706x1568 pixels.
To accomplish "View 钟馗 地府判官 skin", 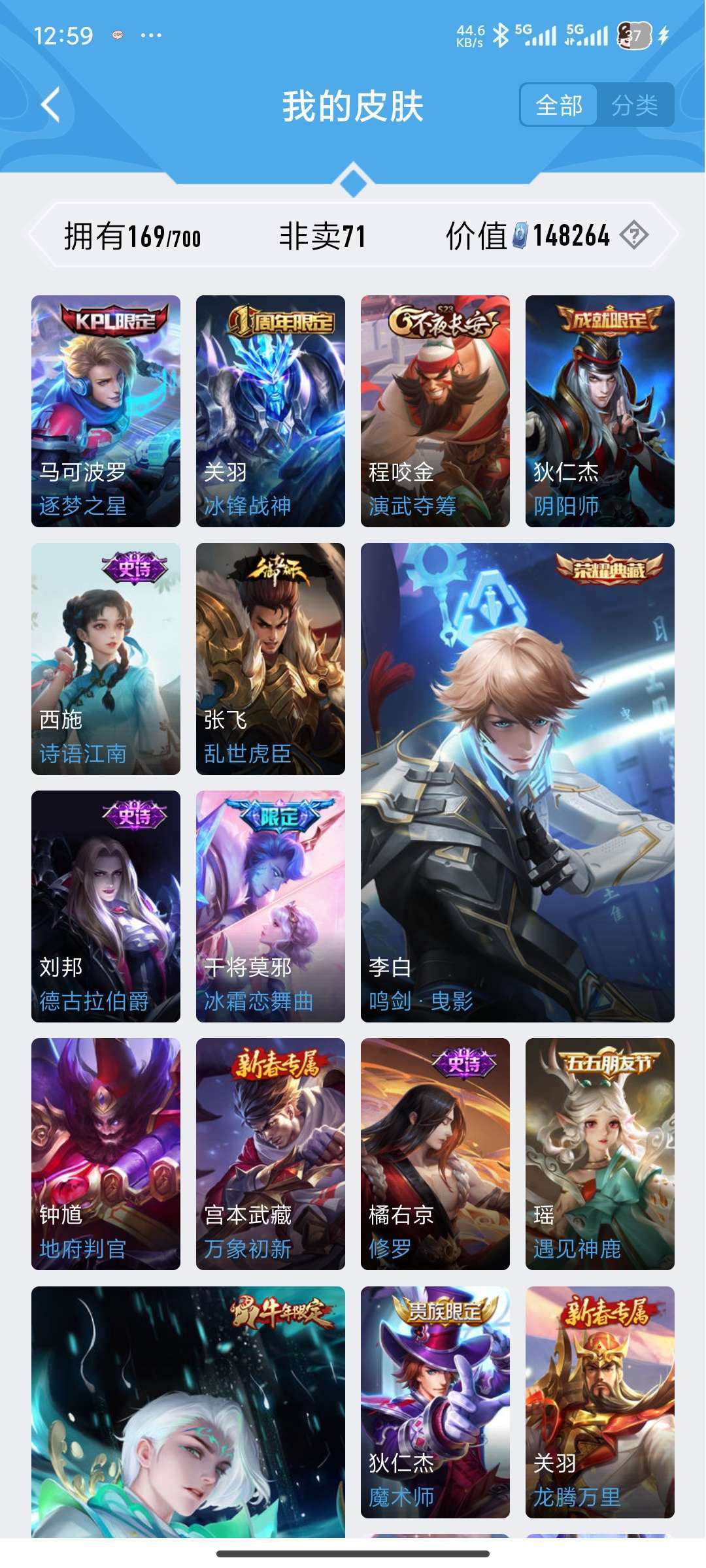I will 106,1154.
